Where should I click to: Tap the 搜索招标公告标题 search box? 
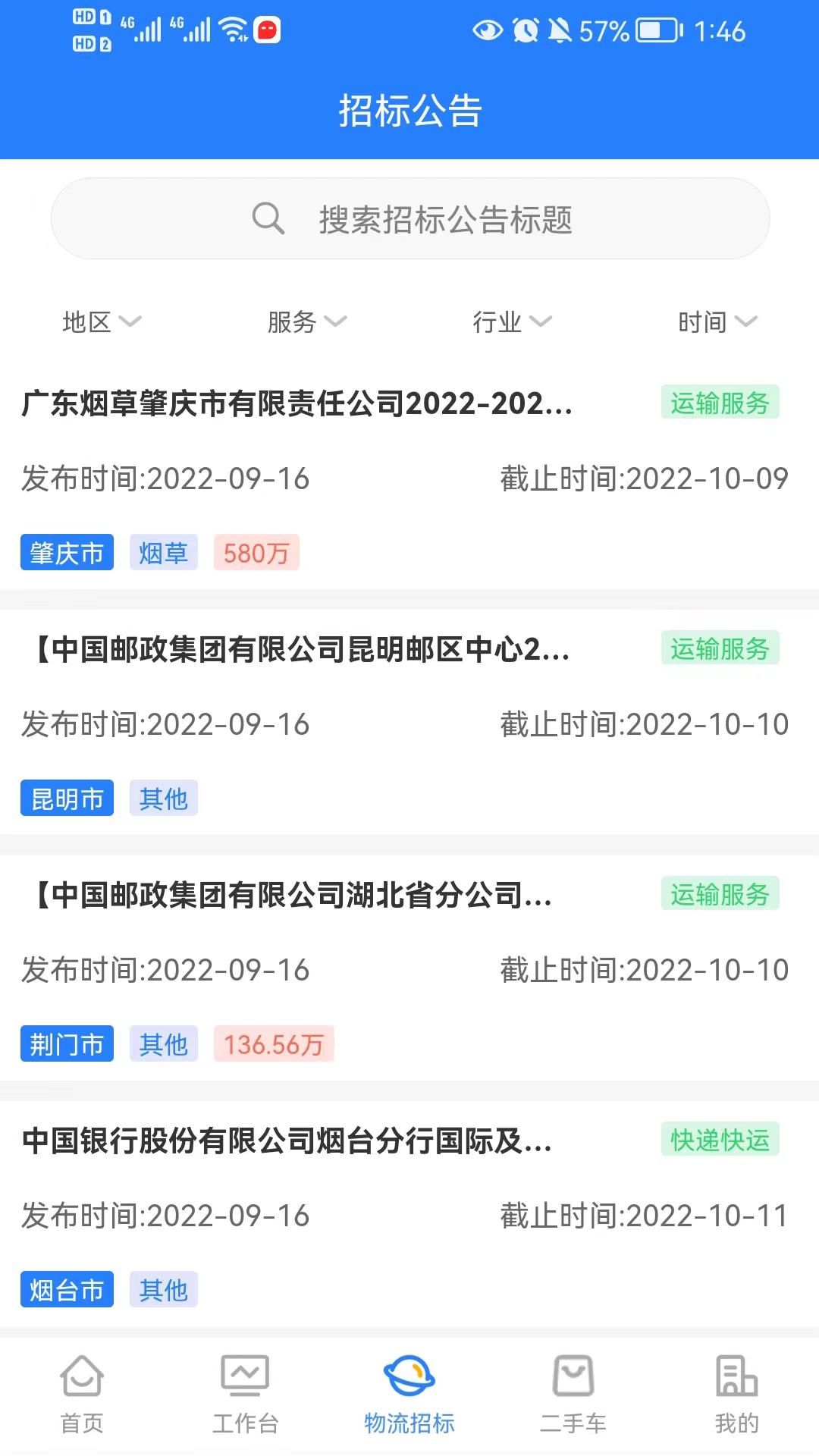click(x=409, y=219)
